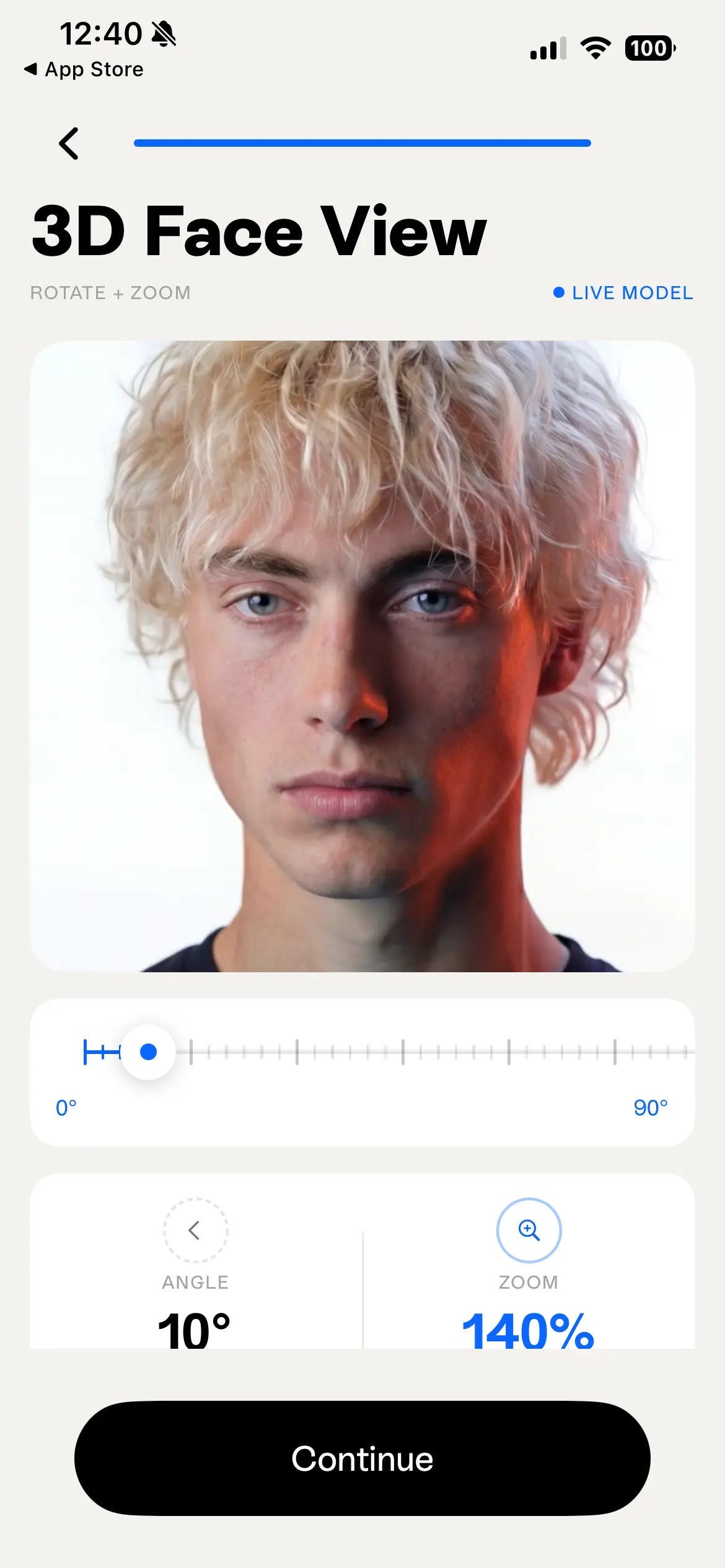Tap the 3D face model preview

pyautogui.click(x=362, y=656)
